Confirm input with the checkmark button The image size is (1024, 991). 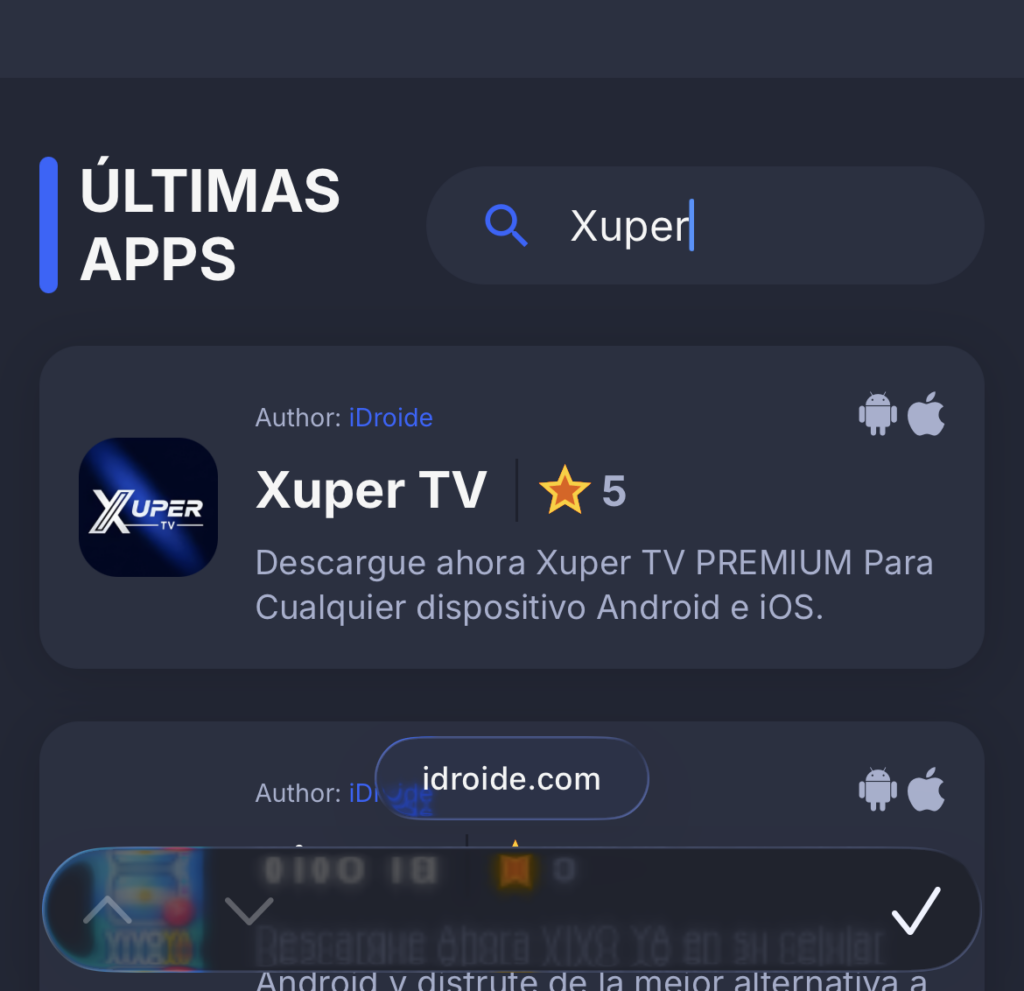[x=916, y=910]
